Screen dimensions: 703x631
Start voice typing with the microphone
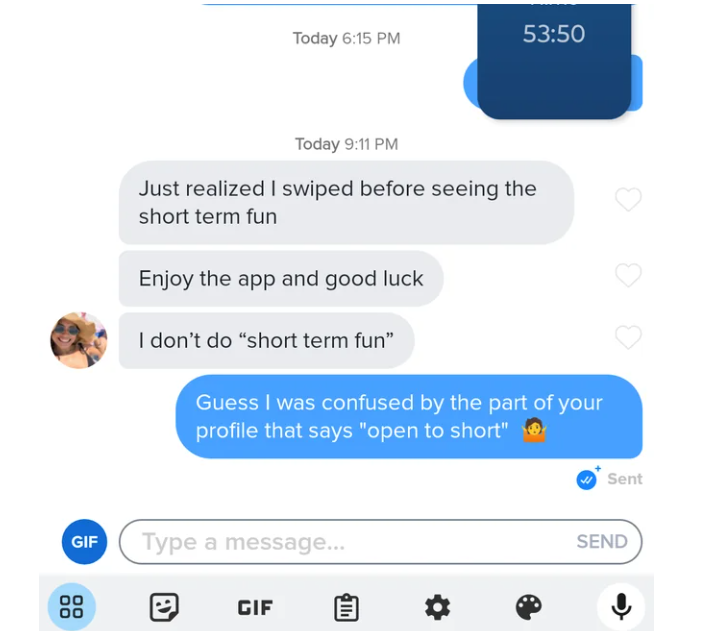coord(621,607)
